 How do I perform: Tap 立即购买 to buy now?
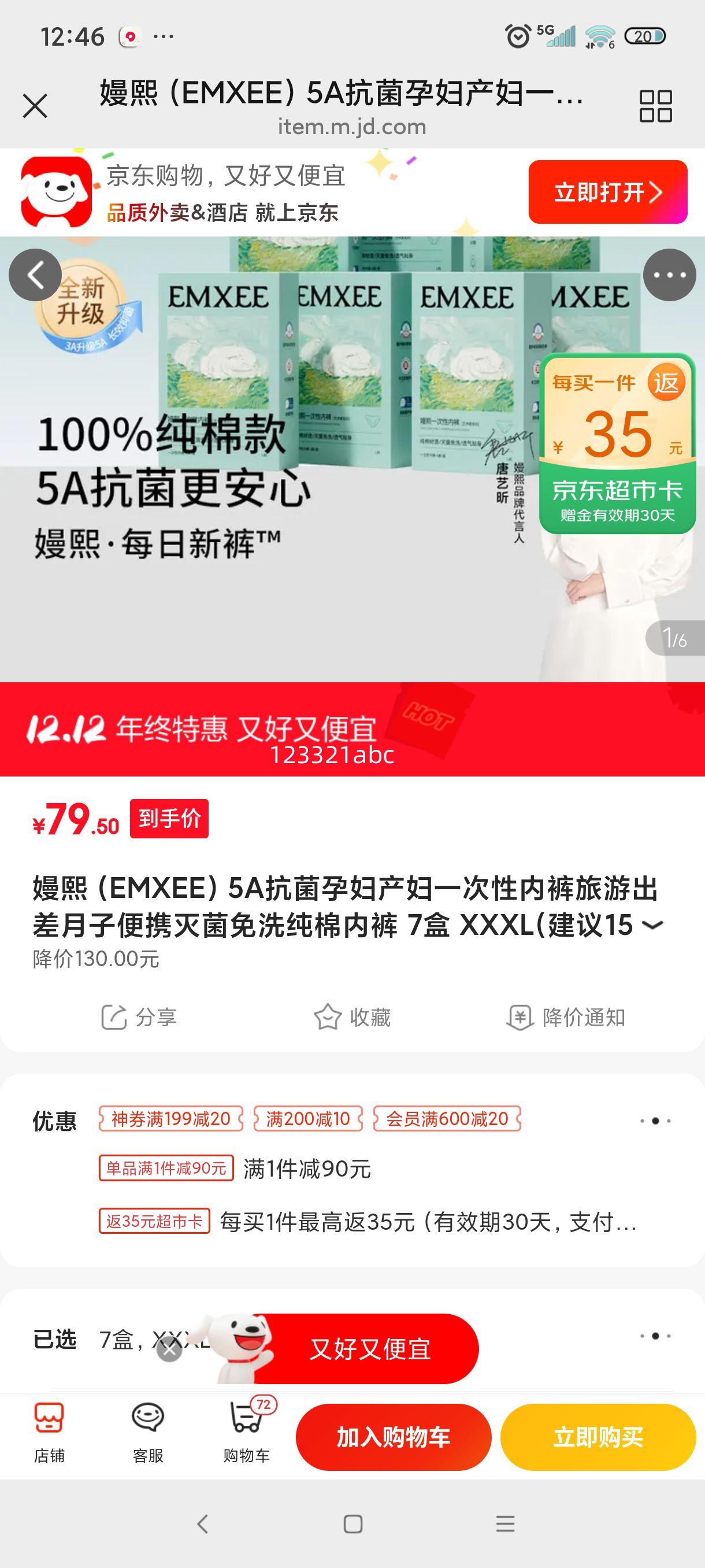click(x=599, y=1437)
